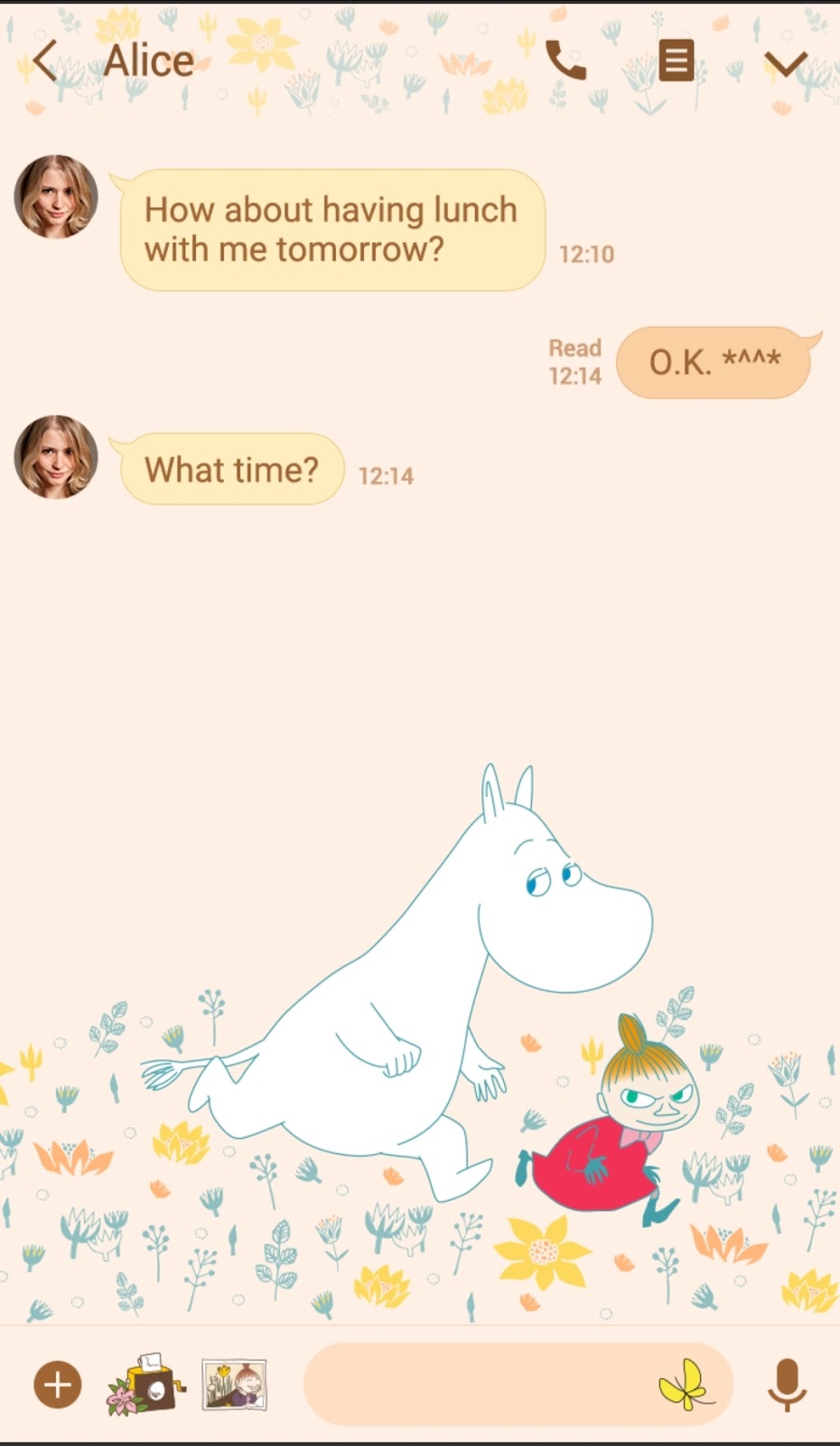Open Alice's profile from lunch message avatar
The width and height of the screenshot is (840, 1446).
click(56, 196)
